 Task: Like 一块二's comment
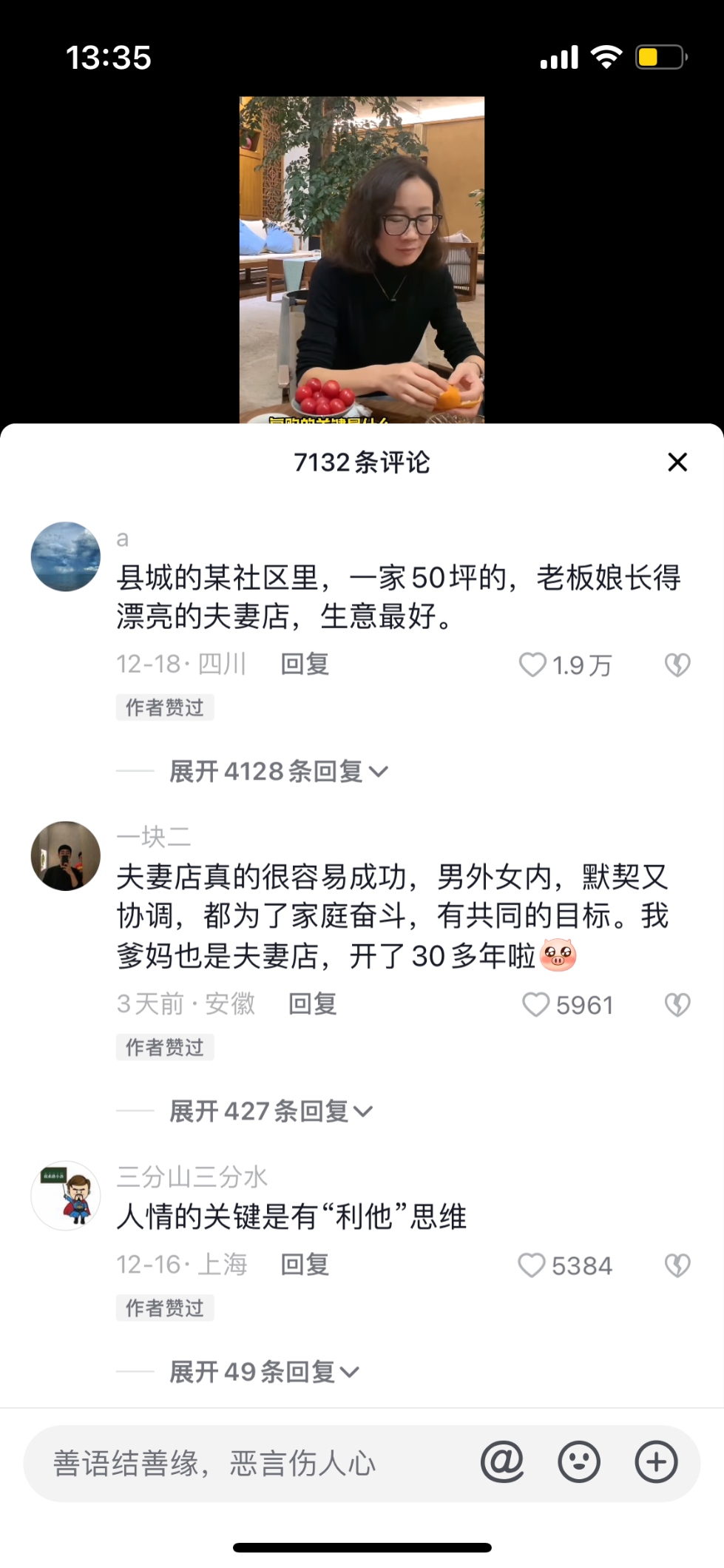536,1004
